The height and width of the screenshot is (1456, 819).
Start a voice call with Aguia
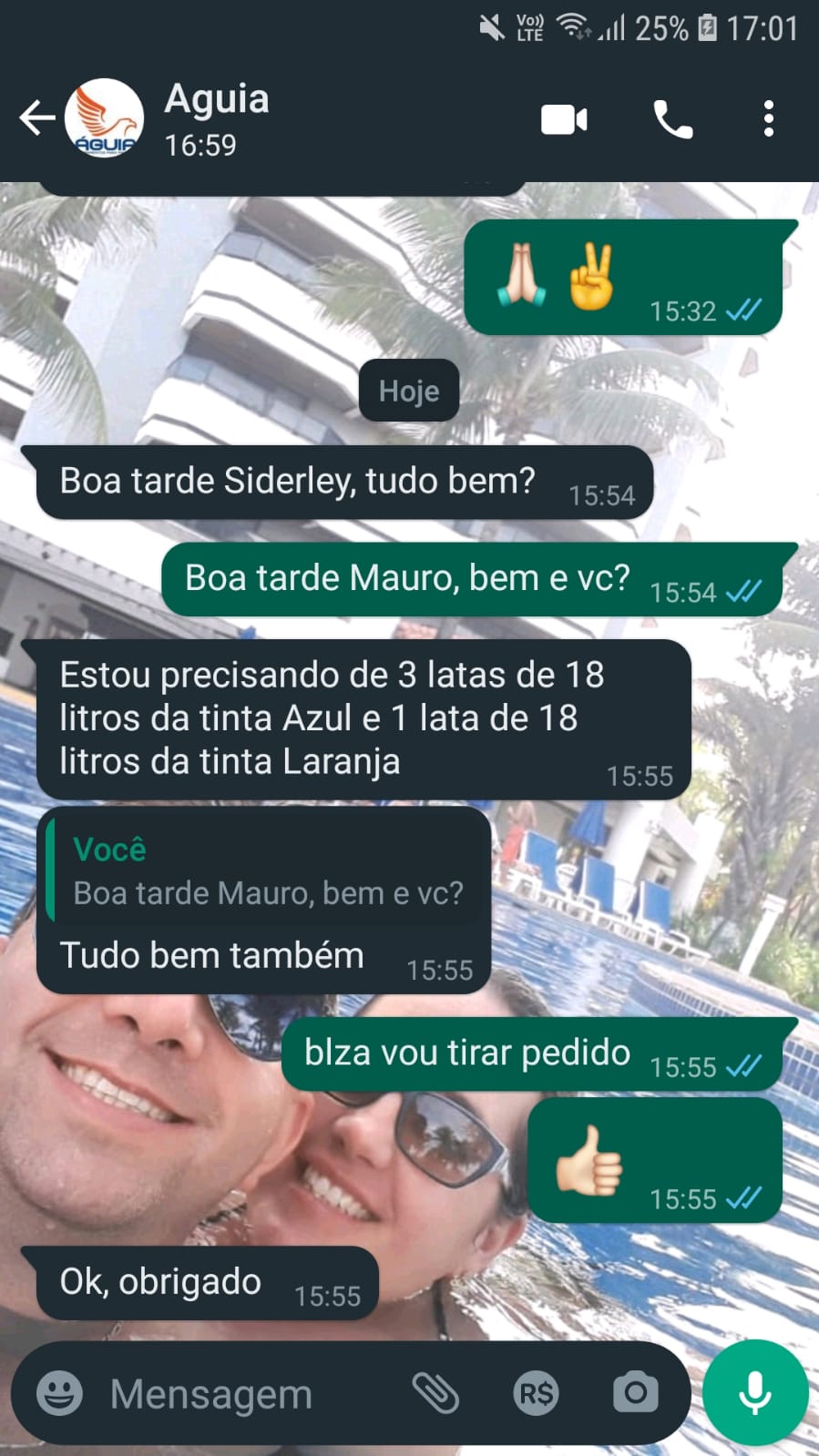673,119
